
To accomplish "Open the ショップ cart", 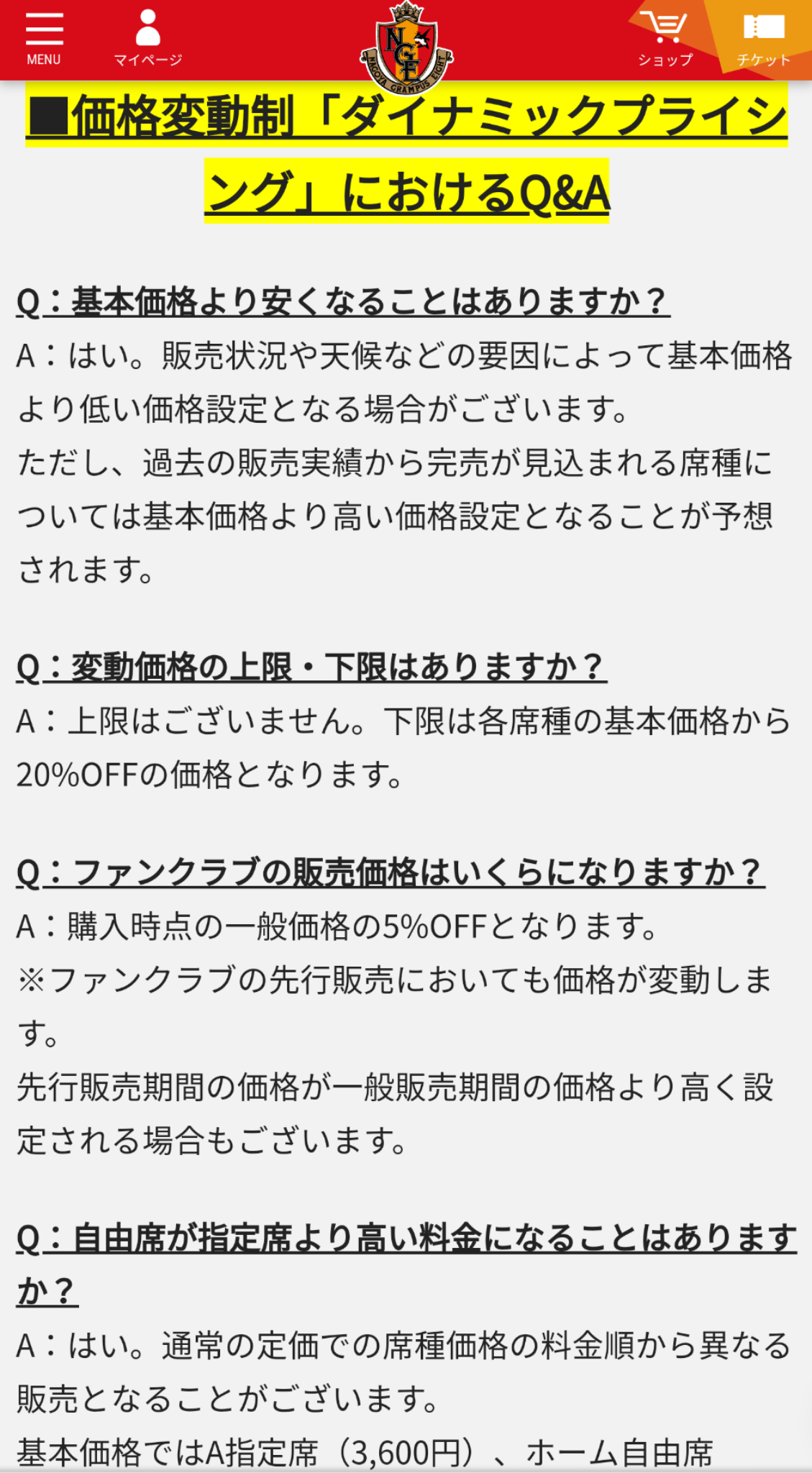I will click(x=665, y=39).
